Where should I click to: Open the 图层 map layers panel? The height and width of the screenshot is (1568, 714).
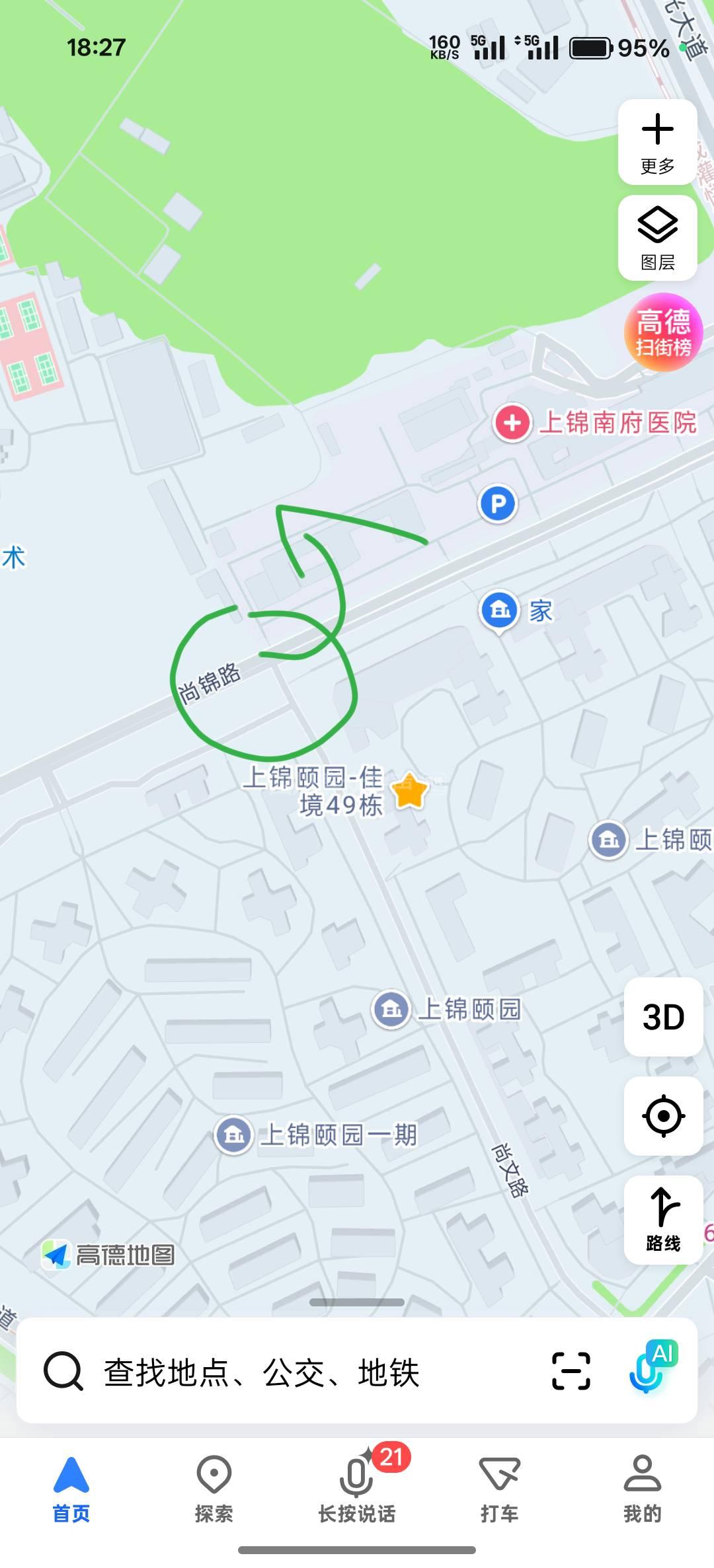(x=657, y=238)
